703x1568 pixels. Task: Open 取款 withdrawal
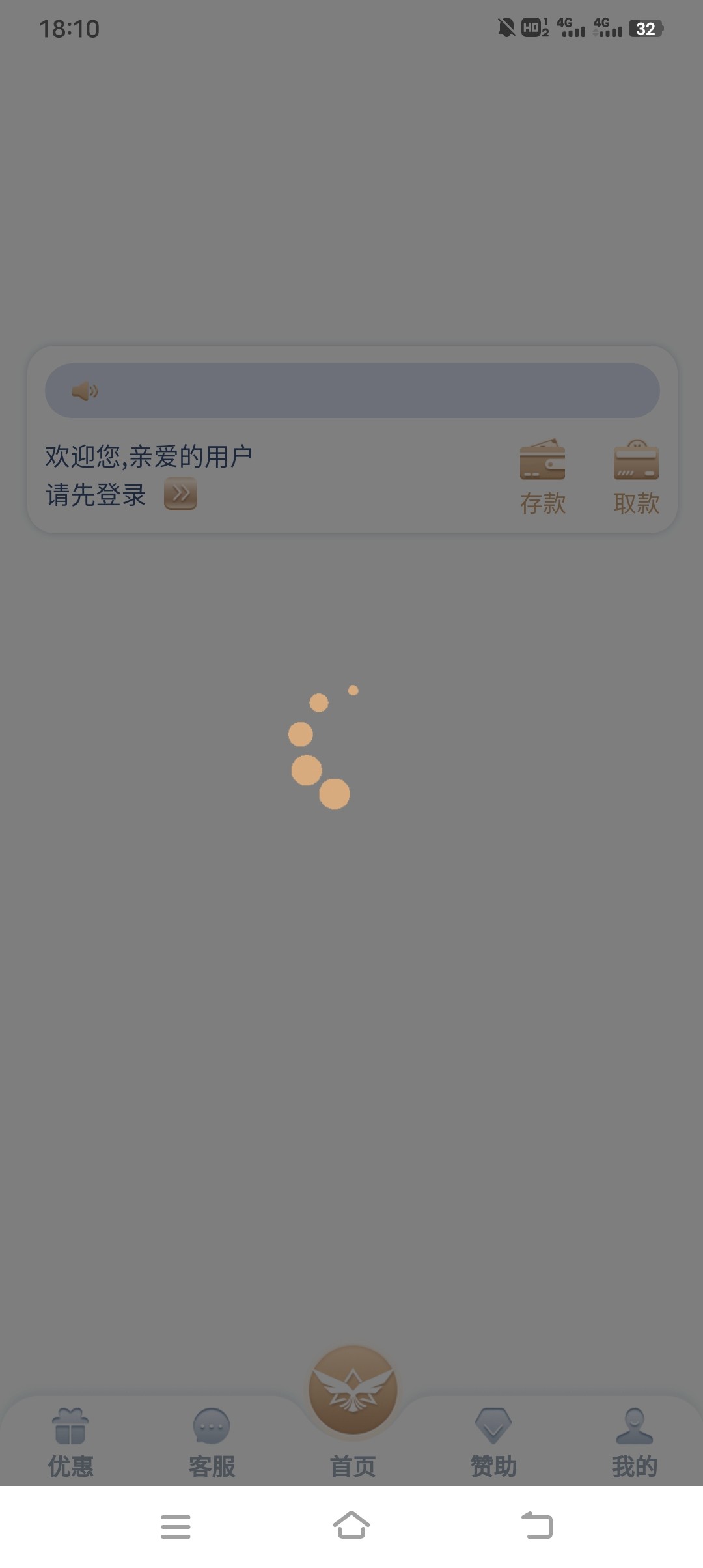[x=636, y=477]
